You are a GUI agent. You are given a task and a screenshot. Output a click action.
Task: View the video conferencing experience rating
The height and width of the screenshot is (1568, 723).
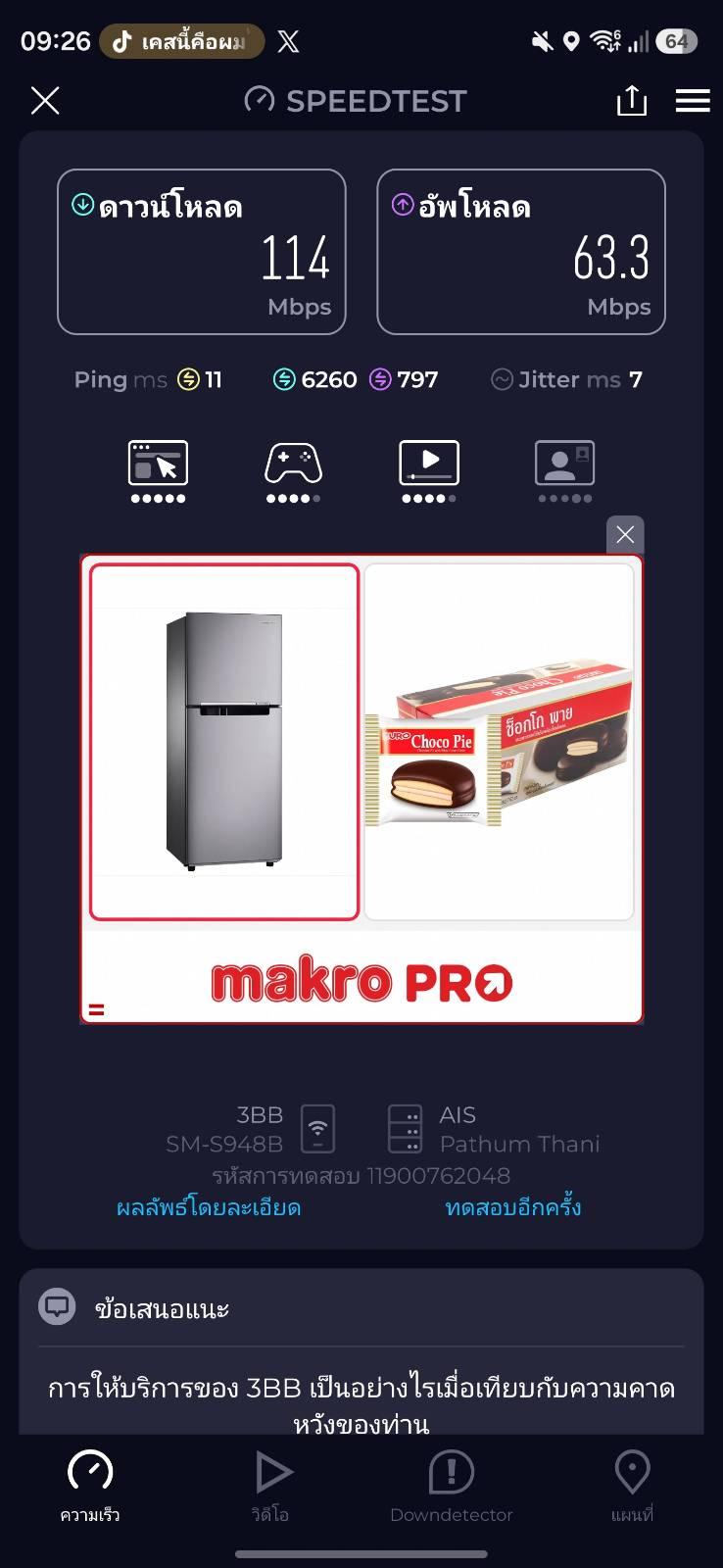pos(564,471)
